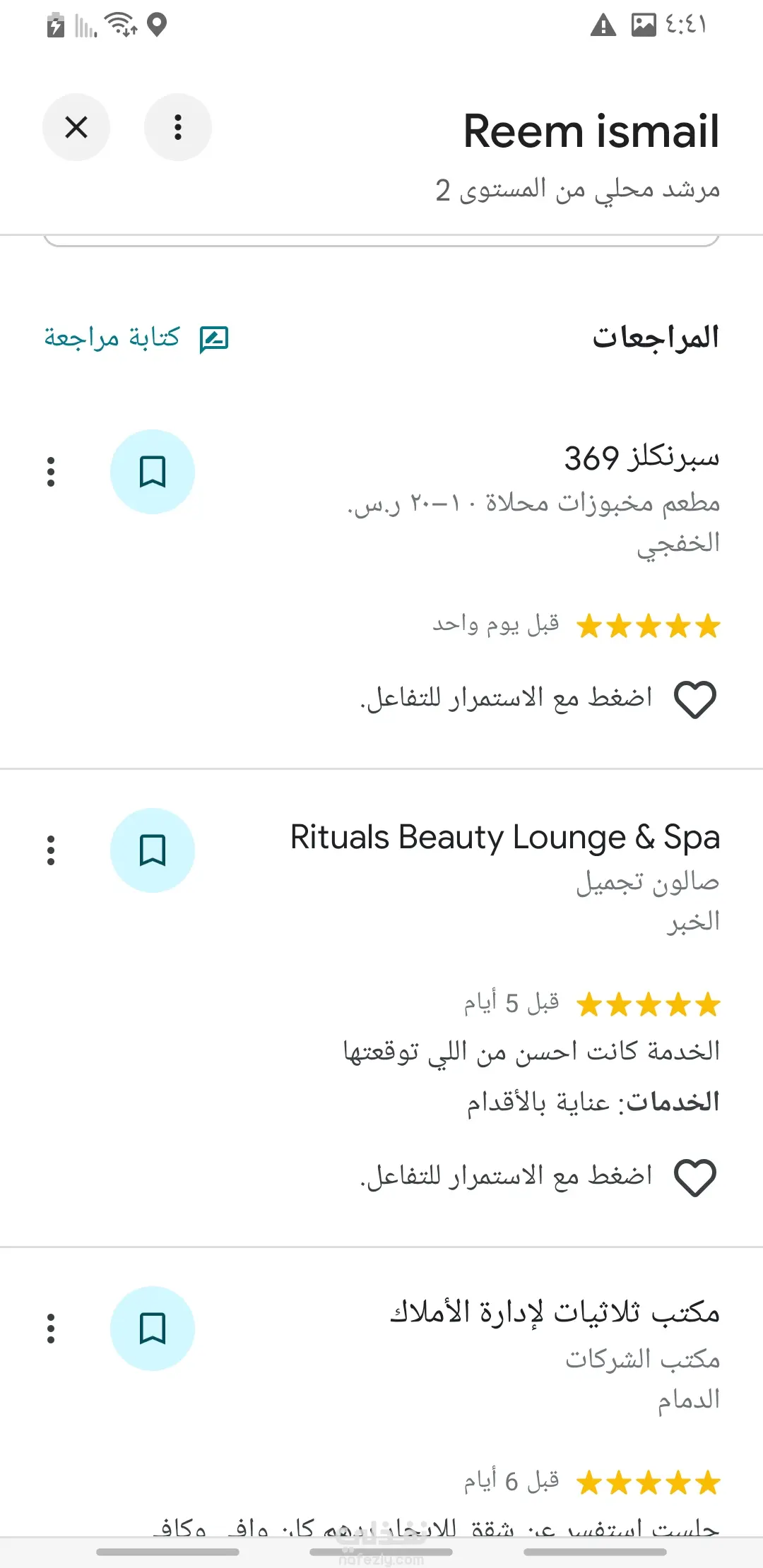Open more options for the مكتب ثلاثيات review
Screen dimensions: 763x1568
[51, 1329]
